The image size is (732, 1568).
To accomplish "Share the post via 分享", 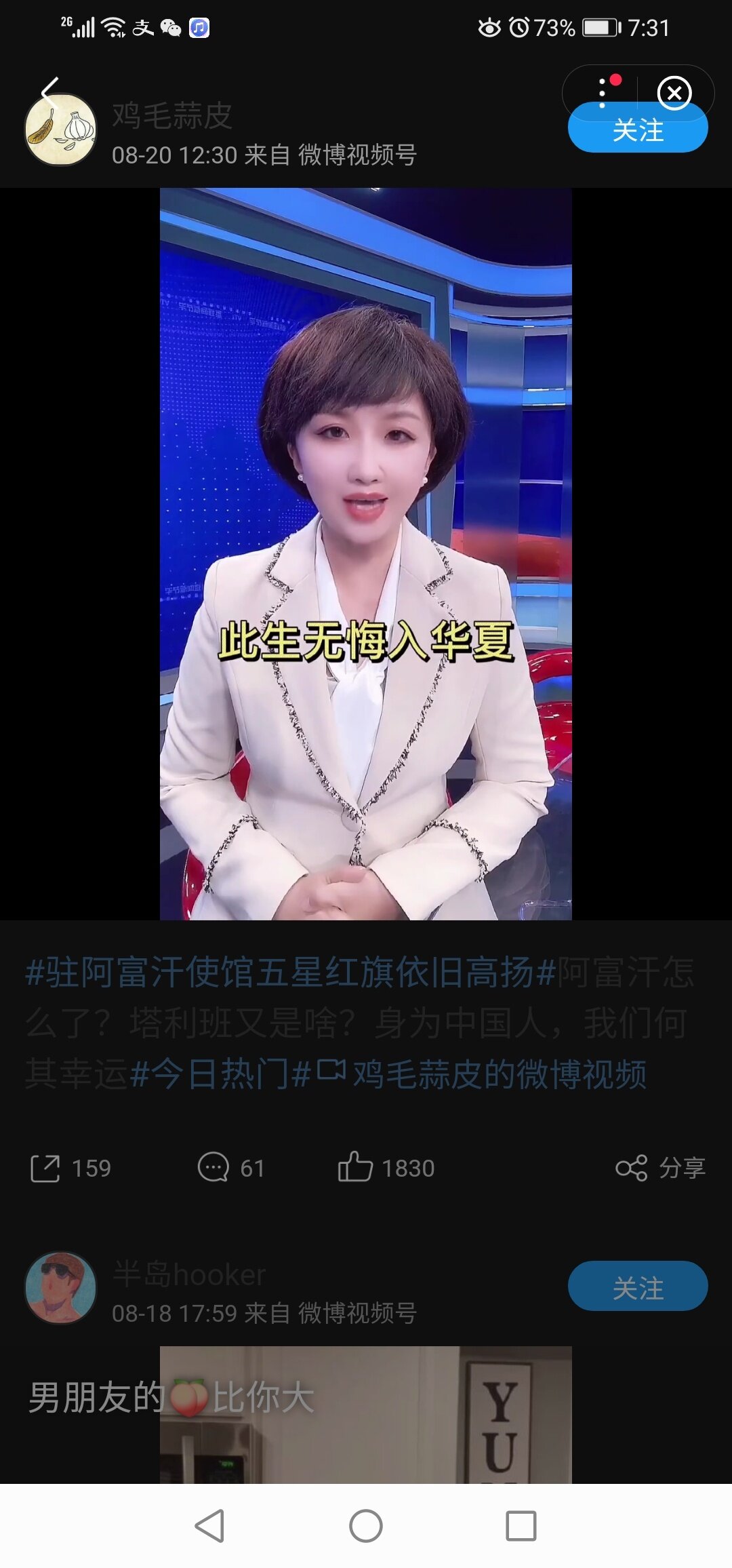I will coord(661,1168).
